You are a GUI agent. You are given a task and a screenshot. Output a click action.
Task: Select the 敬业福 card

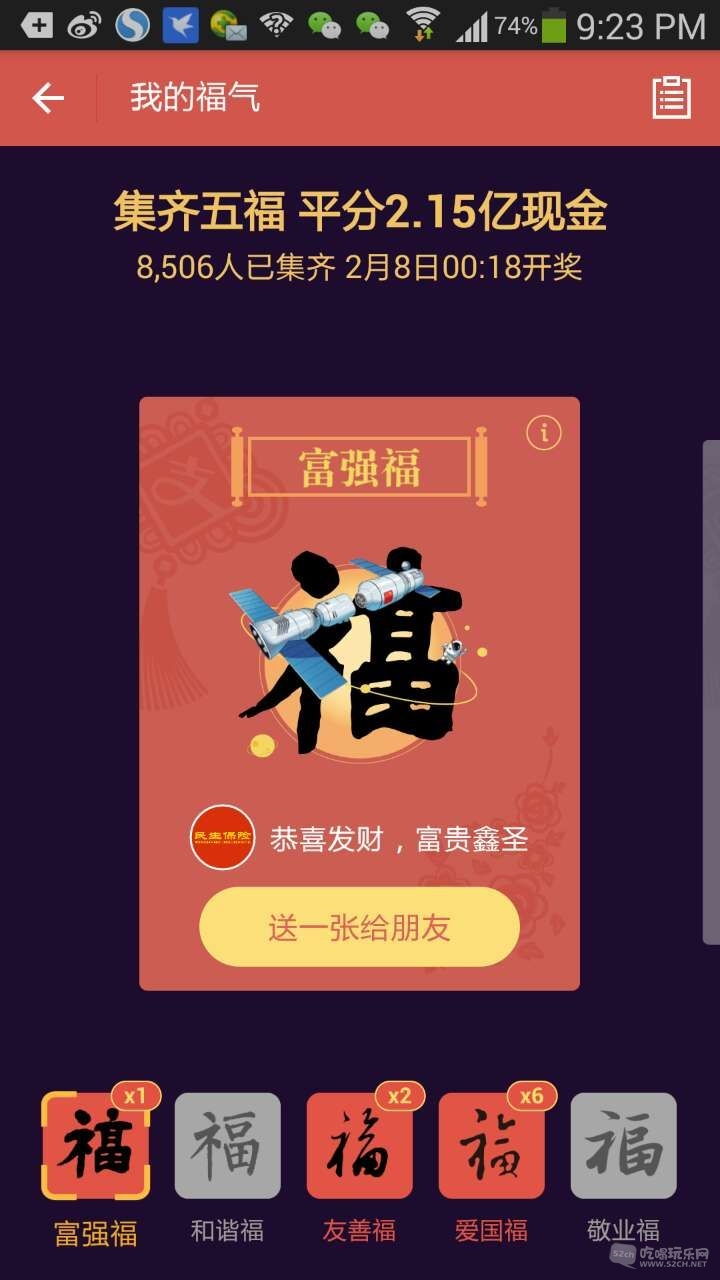(x=623, y=1146)
